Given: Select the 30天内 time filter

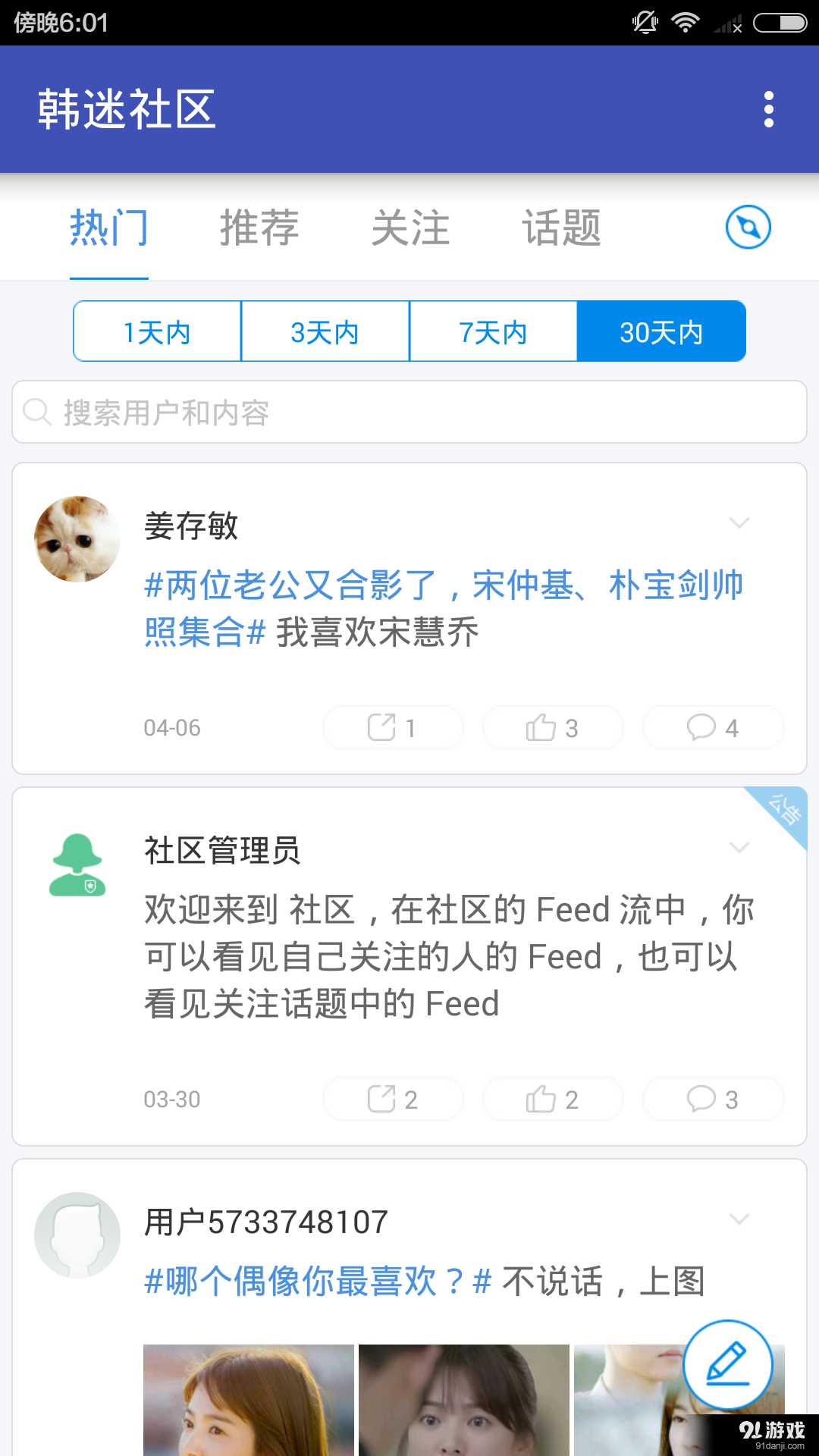Looking at the screenshot, I should click(x=661, y=331).
